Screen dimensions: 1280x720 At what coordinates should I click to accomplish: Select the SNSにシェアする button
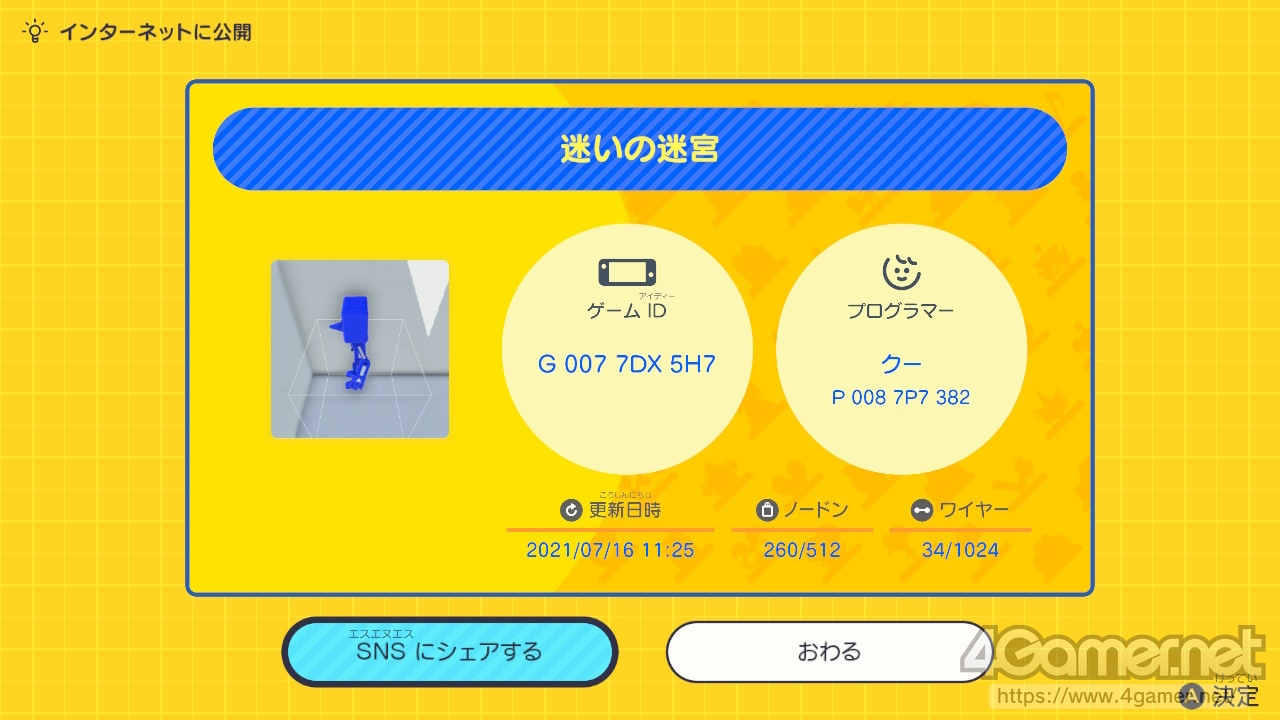pos(450,652)
